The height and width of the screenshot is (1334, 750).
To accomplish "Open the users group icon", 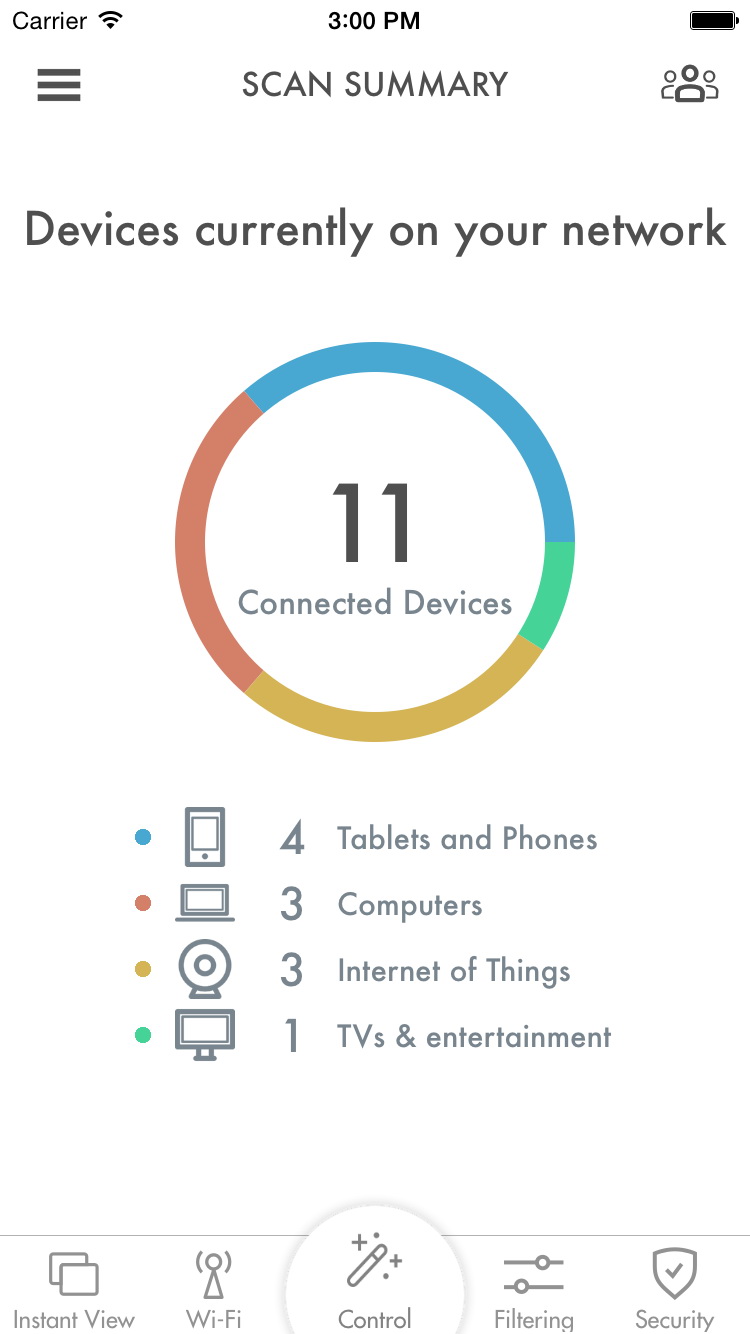I will [690, 85].
